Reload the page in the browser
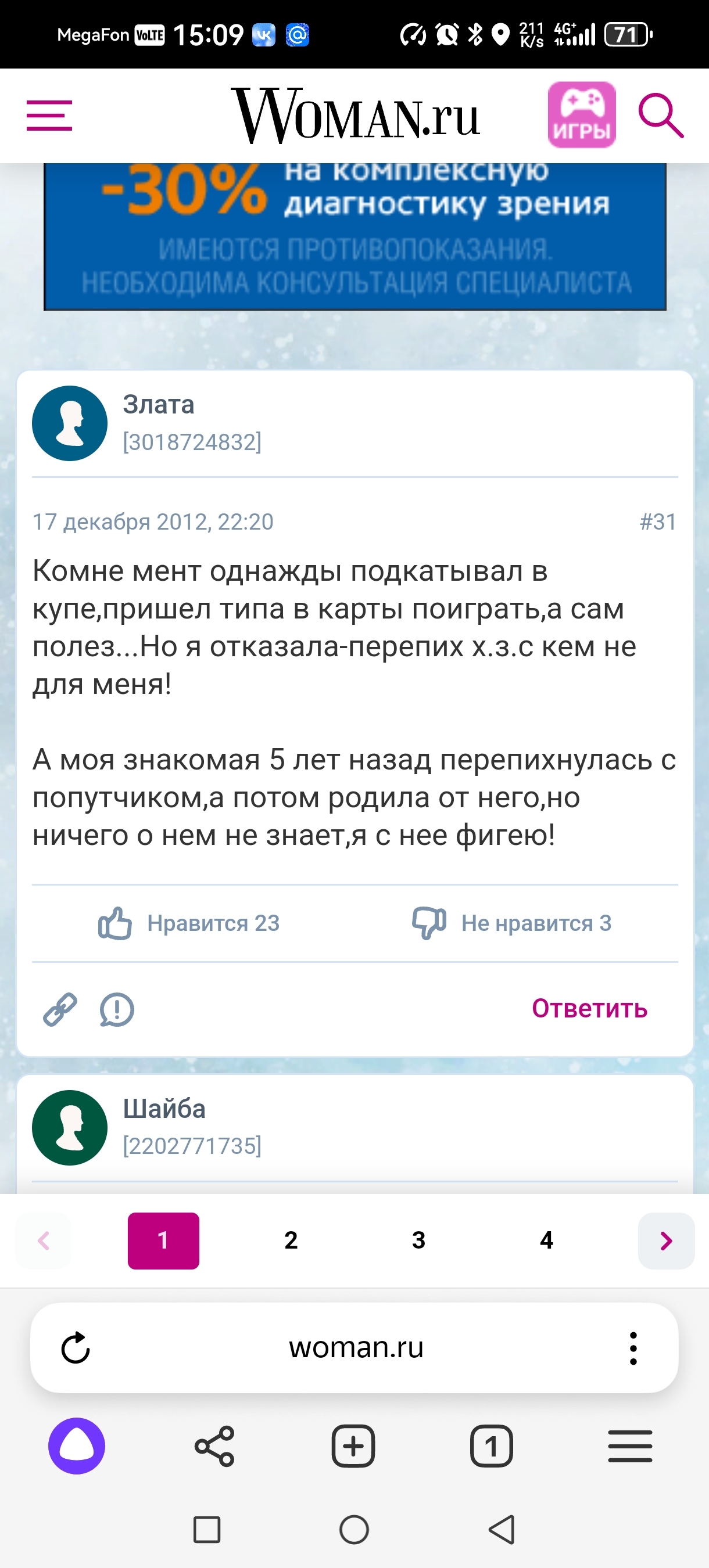Image resolution: width=709 pixels, height=1568 pixels. pyautogui.click(x=76, y=1348)
